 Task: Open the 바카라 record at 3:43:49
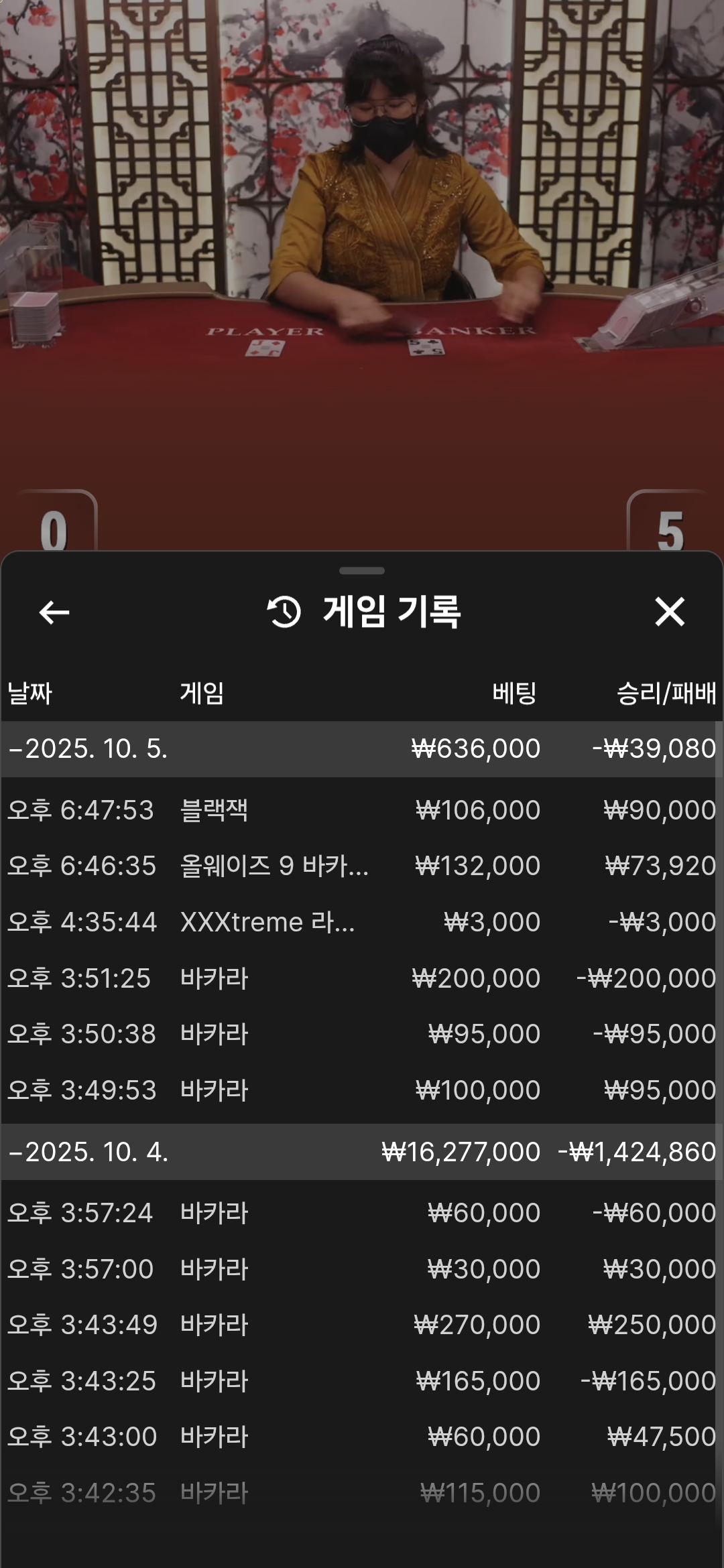(361, 1325)
